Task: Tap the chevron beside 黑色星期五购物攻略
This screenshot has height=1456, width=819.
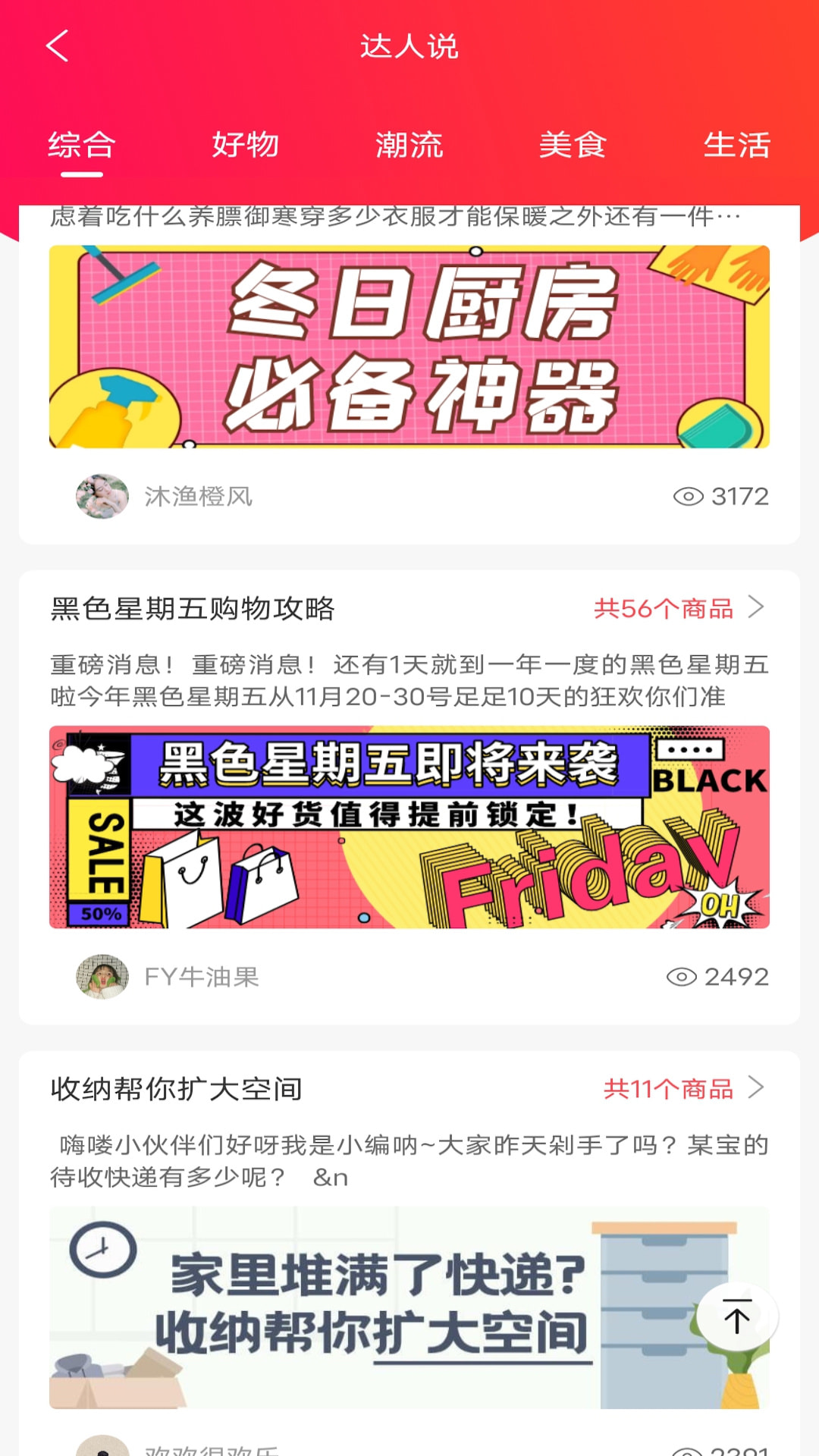Action: (x=758, y=608)
